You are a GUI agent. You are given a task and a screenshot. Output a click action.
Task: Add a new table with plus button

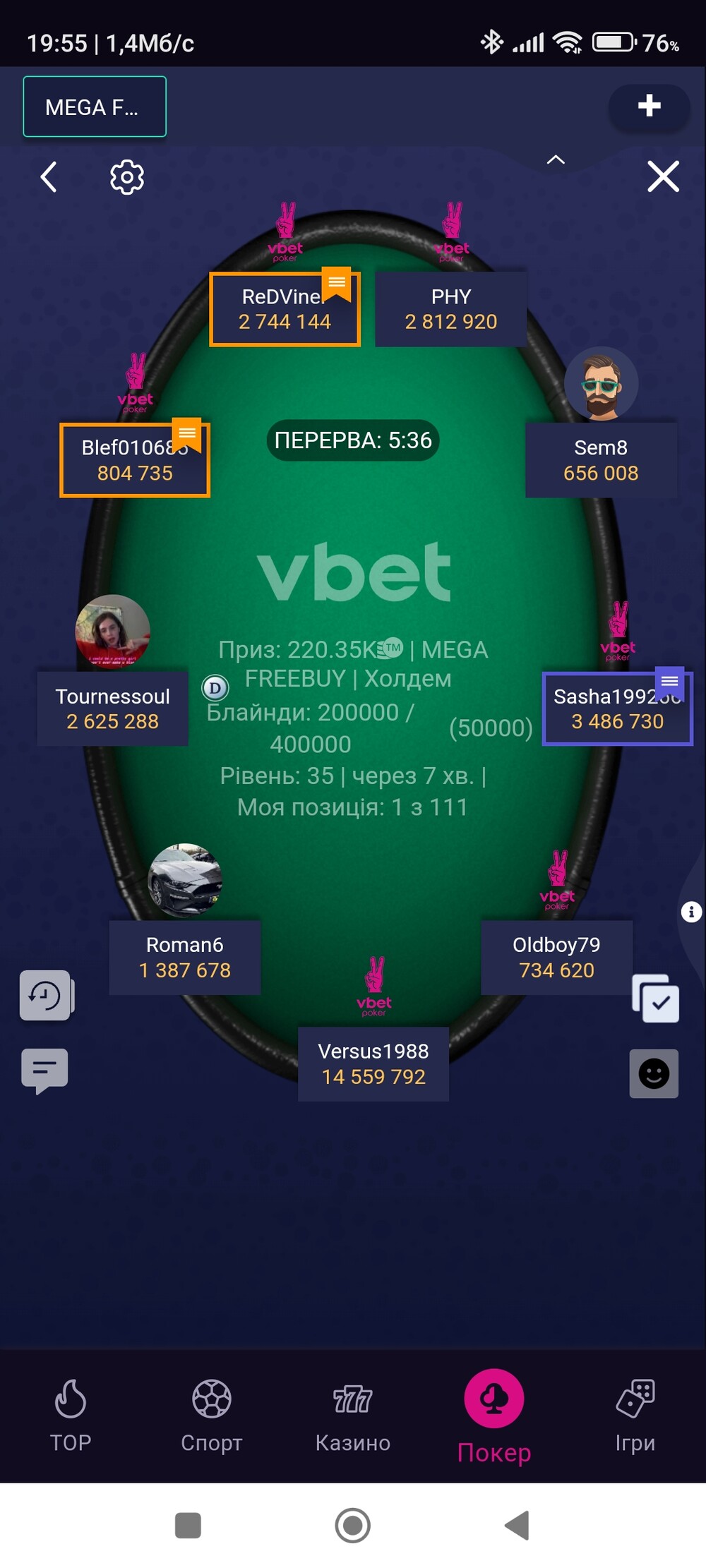pyautogui.click(x=649, y=106)
